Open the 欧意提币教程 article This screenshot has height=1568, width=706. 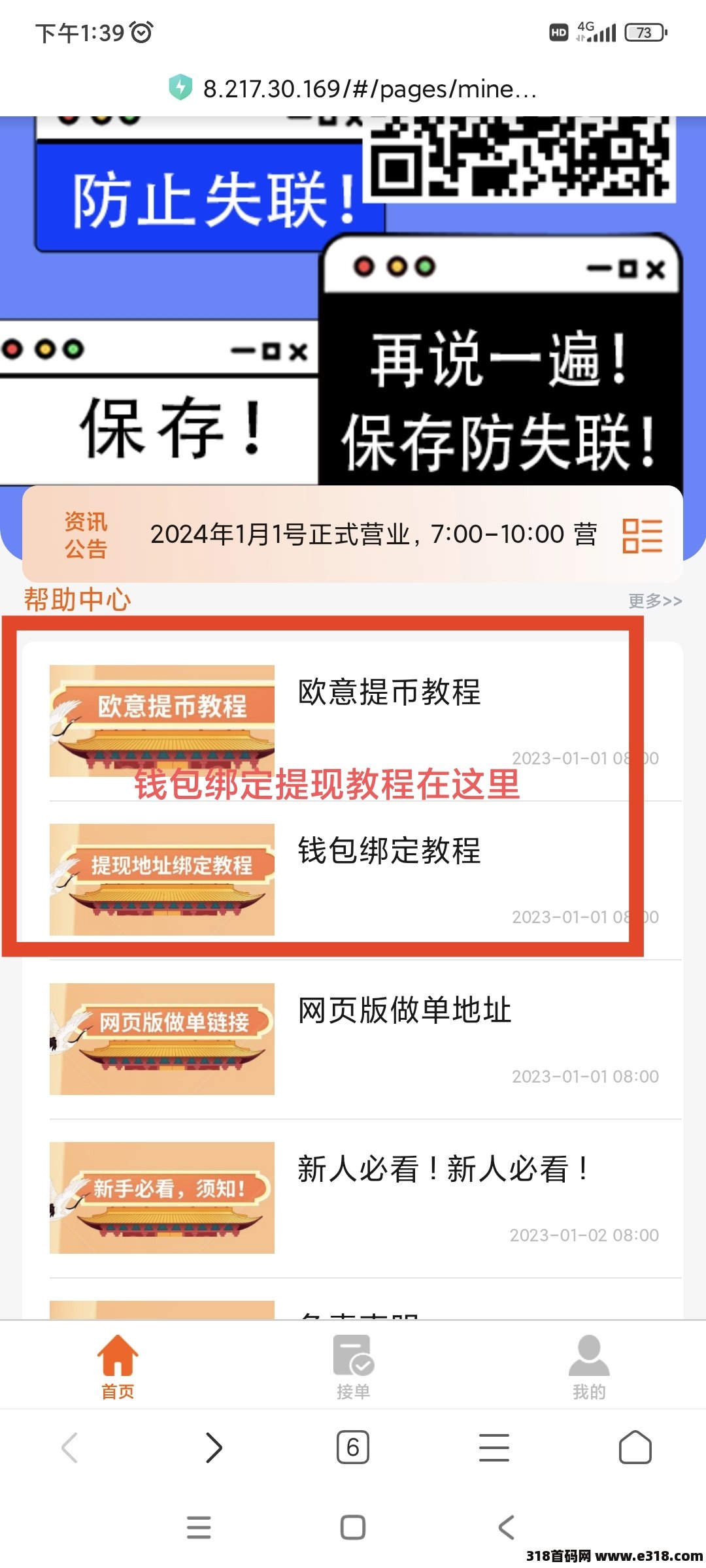pos(389,693)
